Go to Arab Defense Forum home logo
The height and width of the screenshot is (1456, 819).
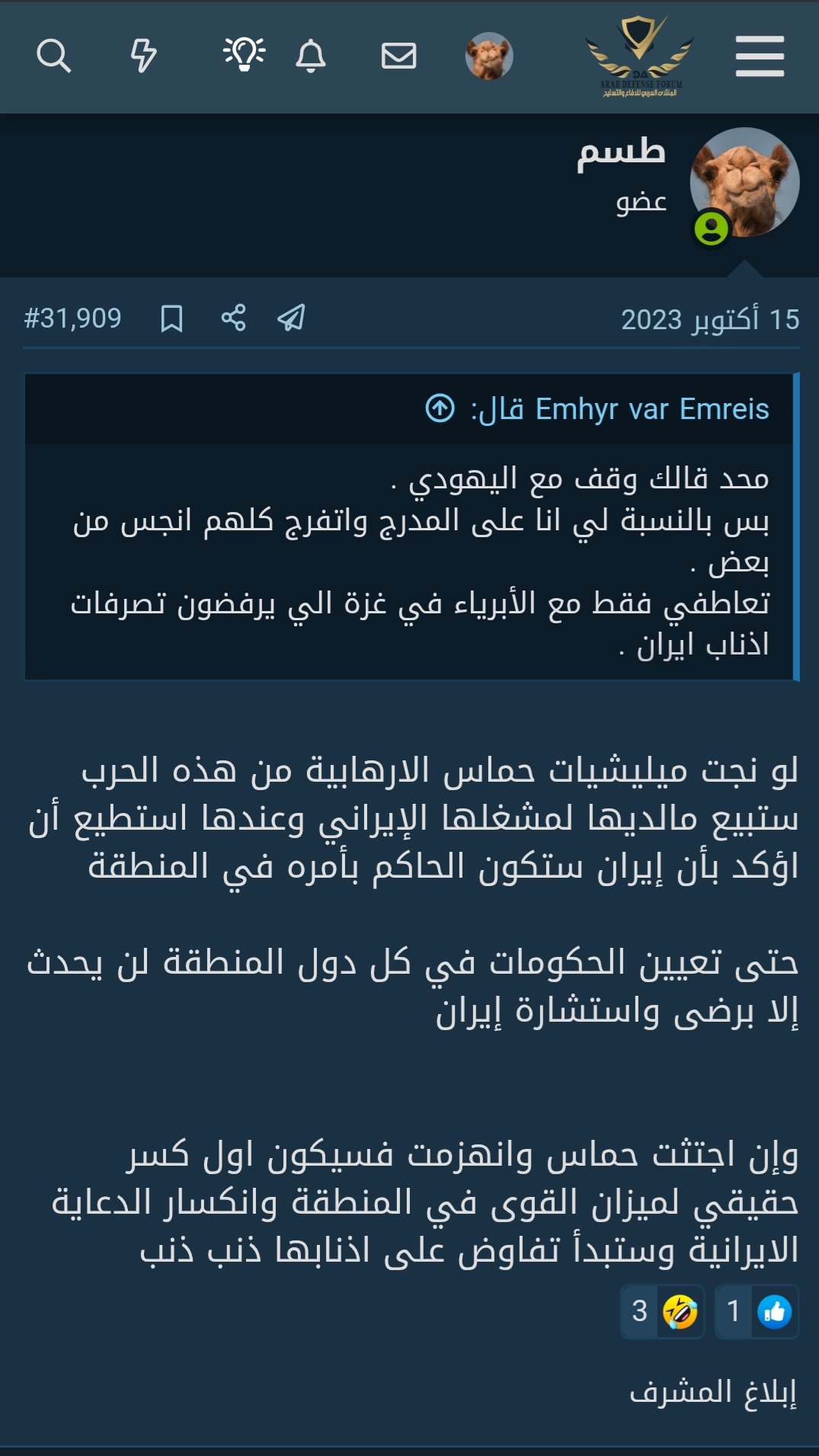click(640, 56)
